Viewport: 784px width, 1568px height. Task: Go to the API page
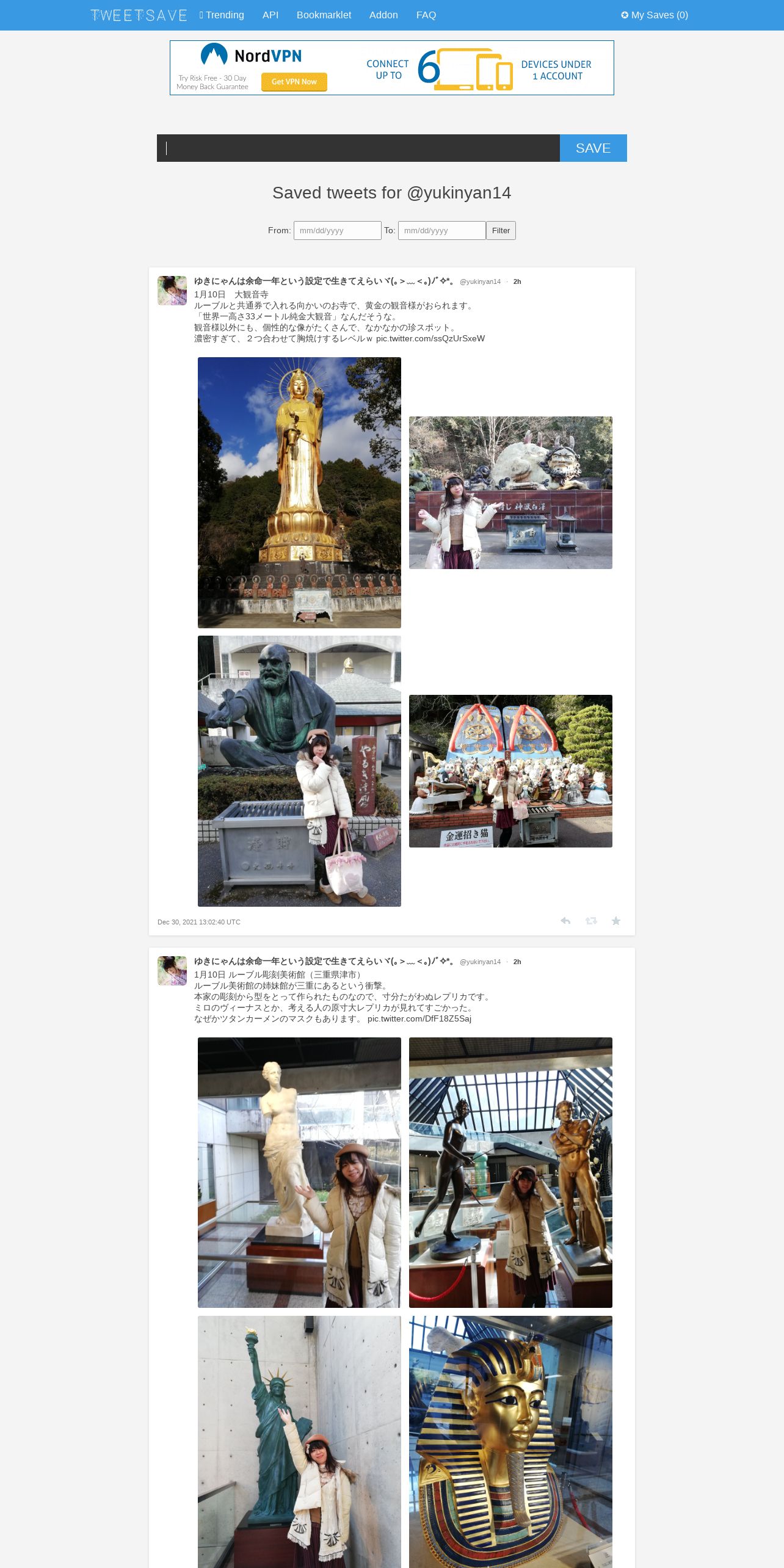270,15
